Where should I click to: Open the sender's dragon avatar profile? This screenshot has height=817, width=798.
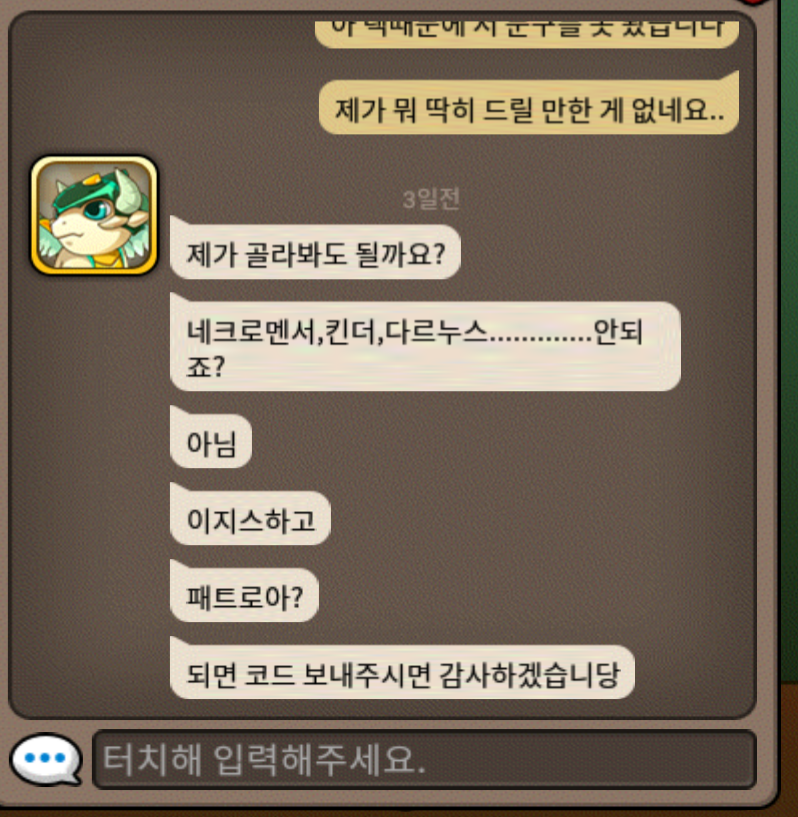(94, 215)
